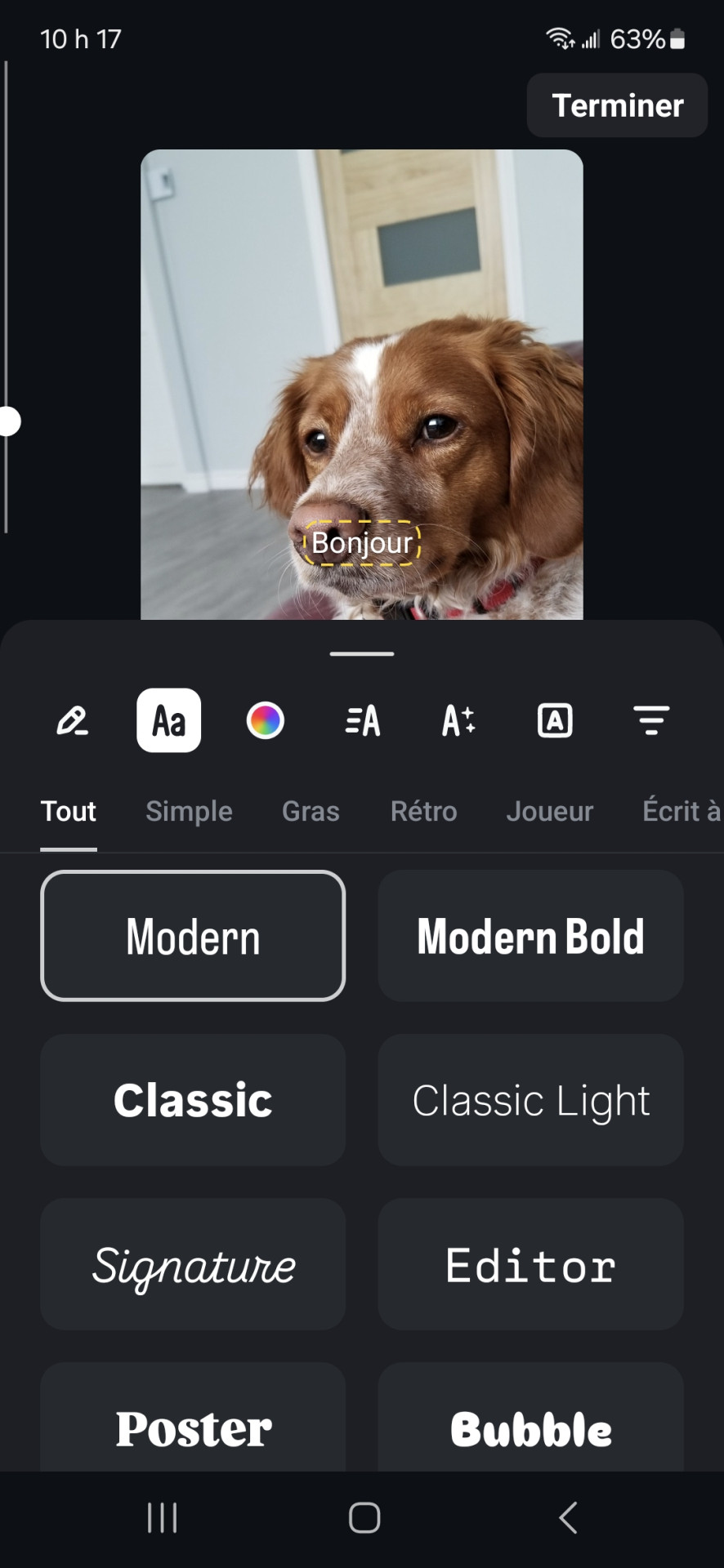Switch to the Gras font tab

[311, 811]
